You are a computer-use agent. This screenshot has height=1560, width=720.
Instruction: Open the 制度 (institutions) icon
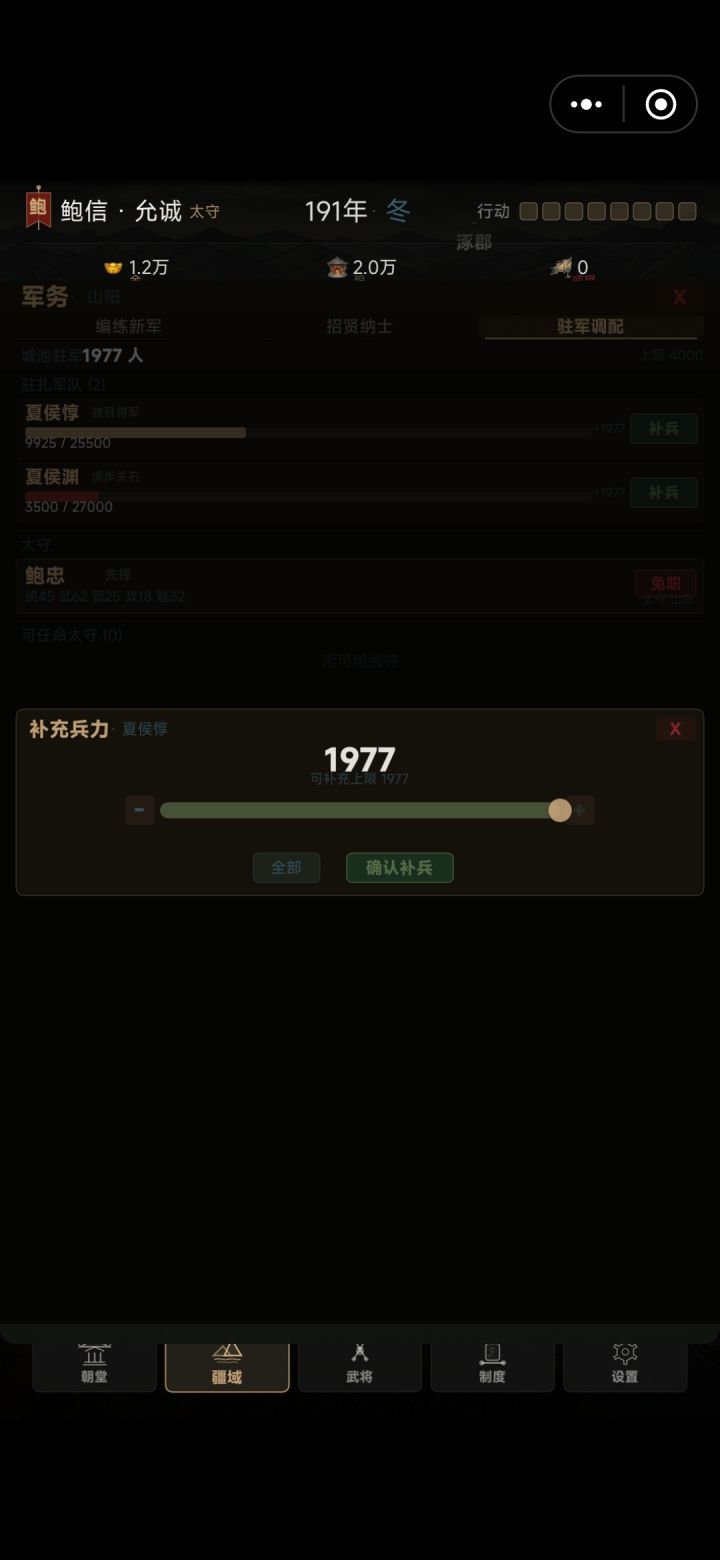[x=492, y=1367]
